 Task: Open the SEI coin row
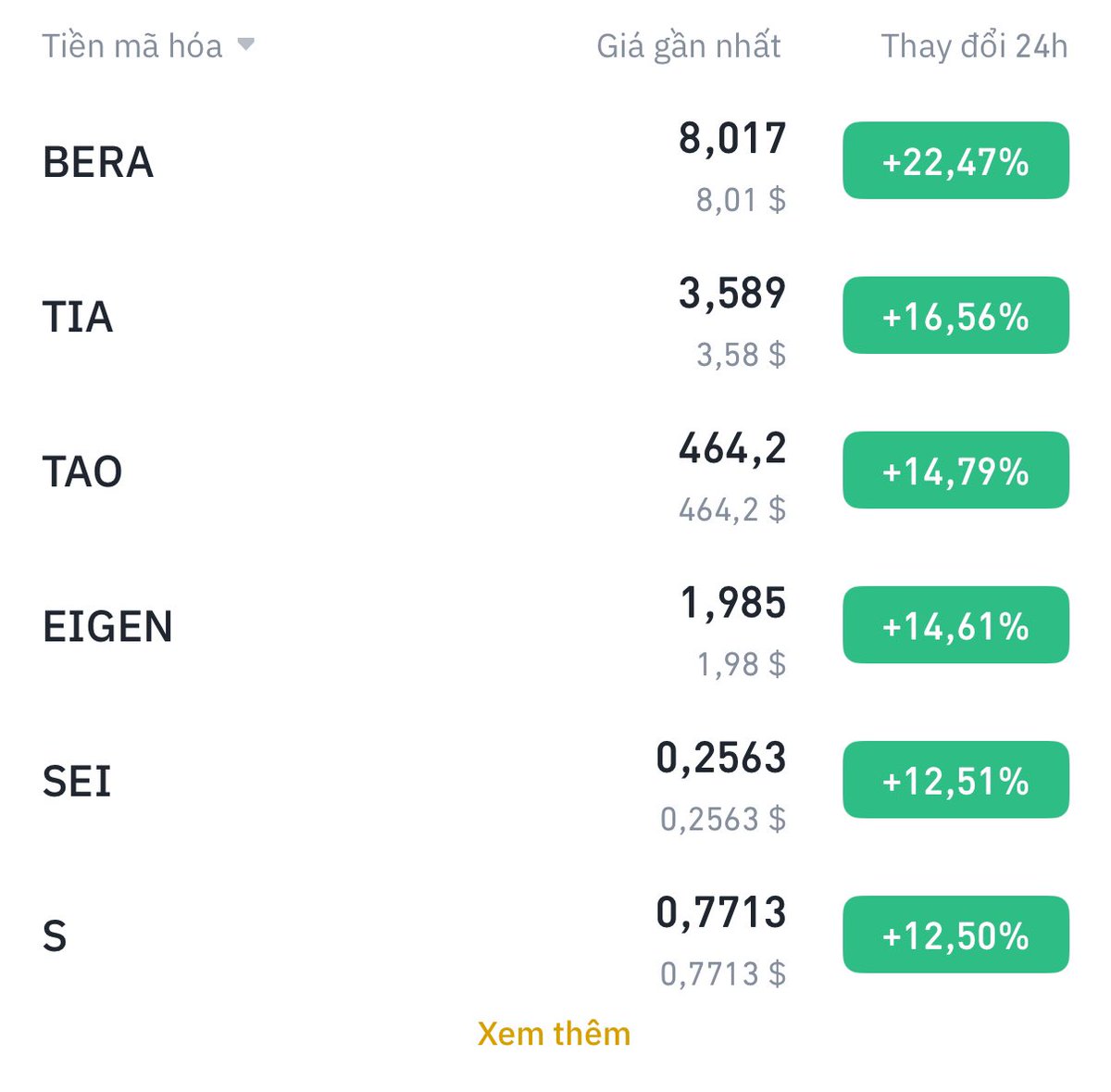pyautogui.click(x=555, y=781)
